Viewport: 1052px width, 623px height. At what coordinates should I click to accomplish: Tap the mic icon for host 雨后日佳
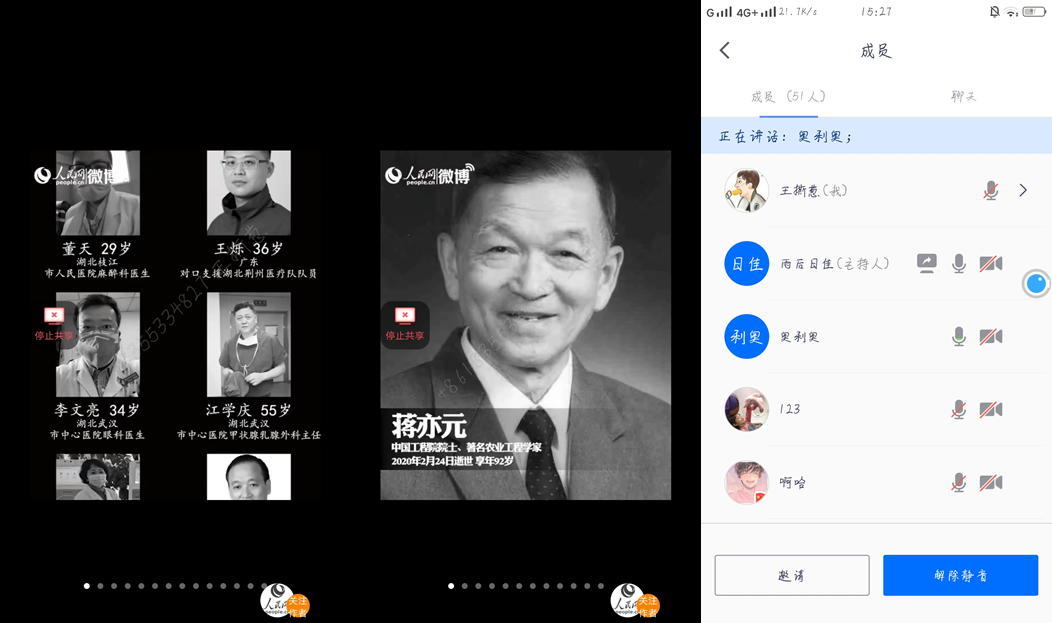coord(959,264)
